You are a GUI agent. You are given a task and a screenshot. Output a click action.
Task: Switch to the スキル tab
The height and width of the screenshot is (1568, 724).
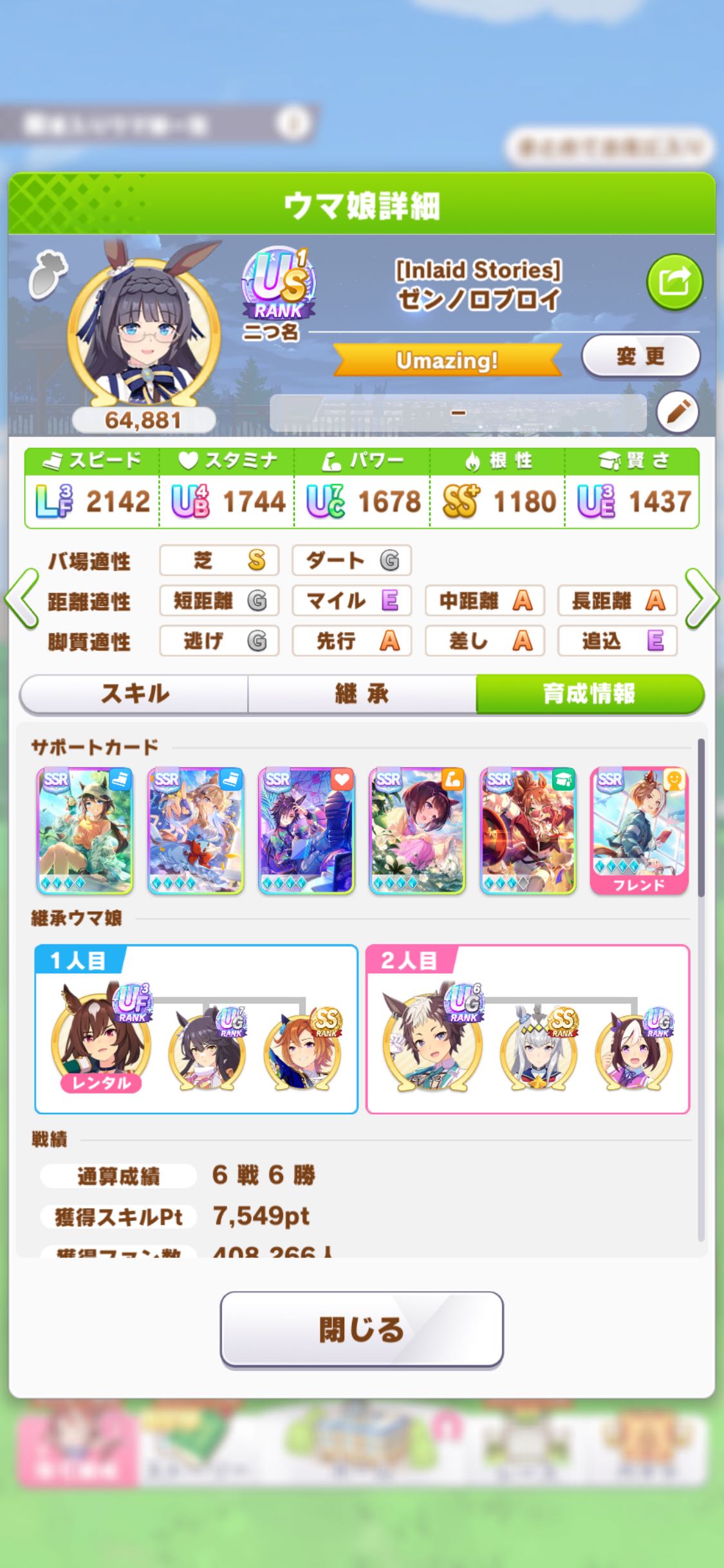[135, 694]
